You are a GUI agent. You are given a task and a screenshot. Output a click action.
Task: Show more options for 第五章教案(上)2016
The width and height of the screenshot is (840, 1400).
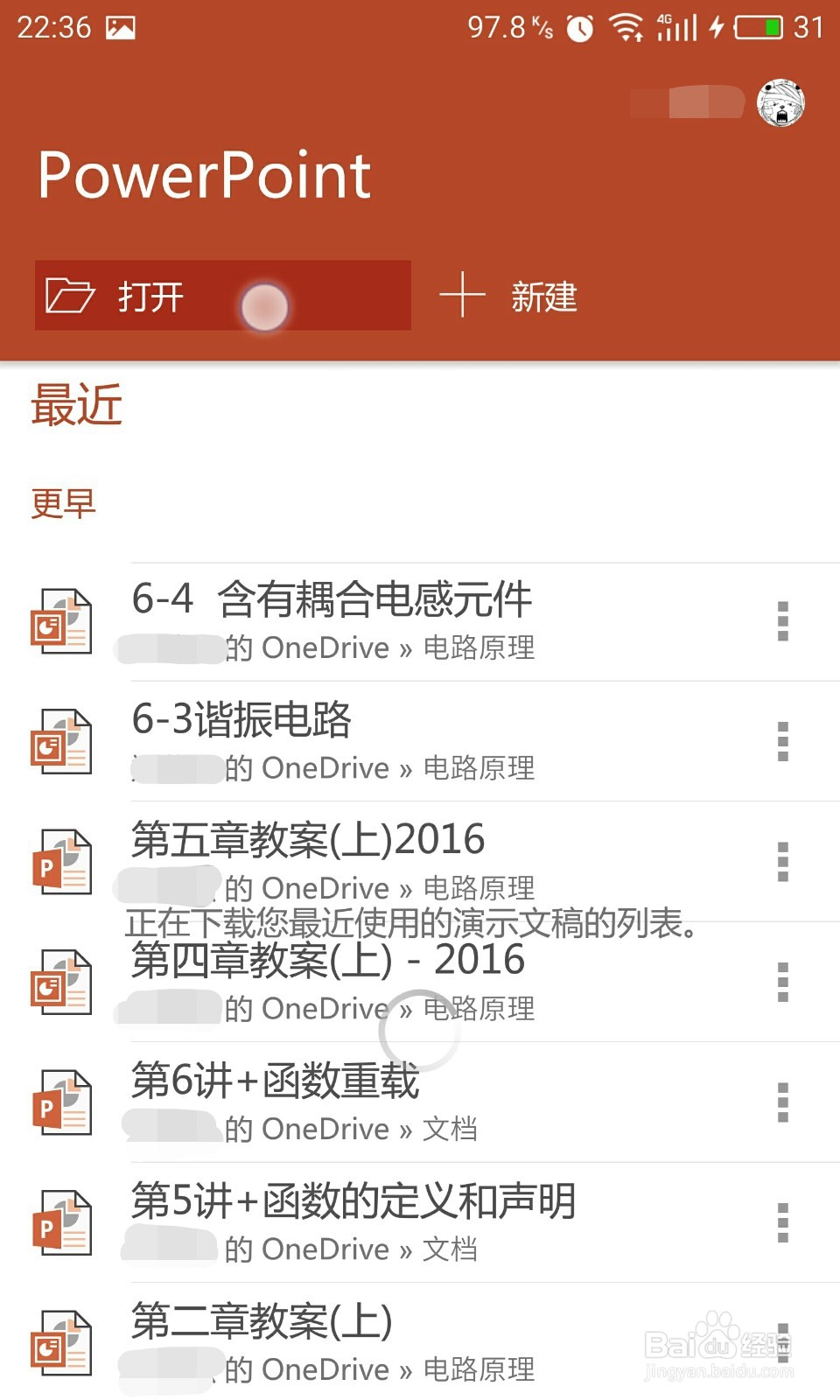783,862
